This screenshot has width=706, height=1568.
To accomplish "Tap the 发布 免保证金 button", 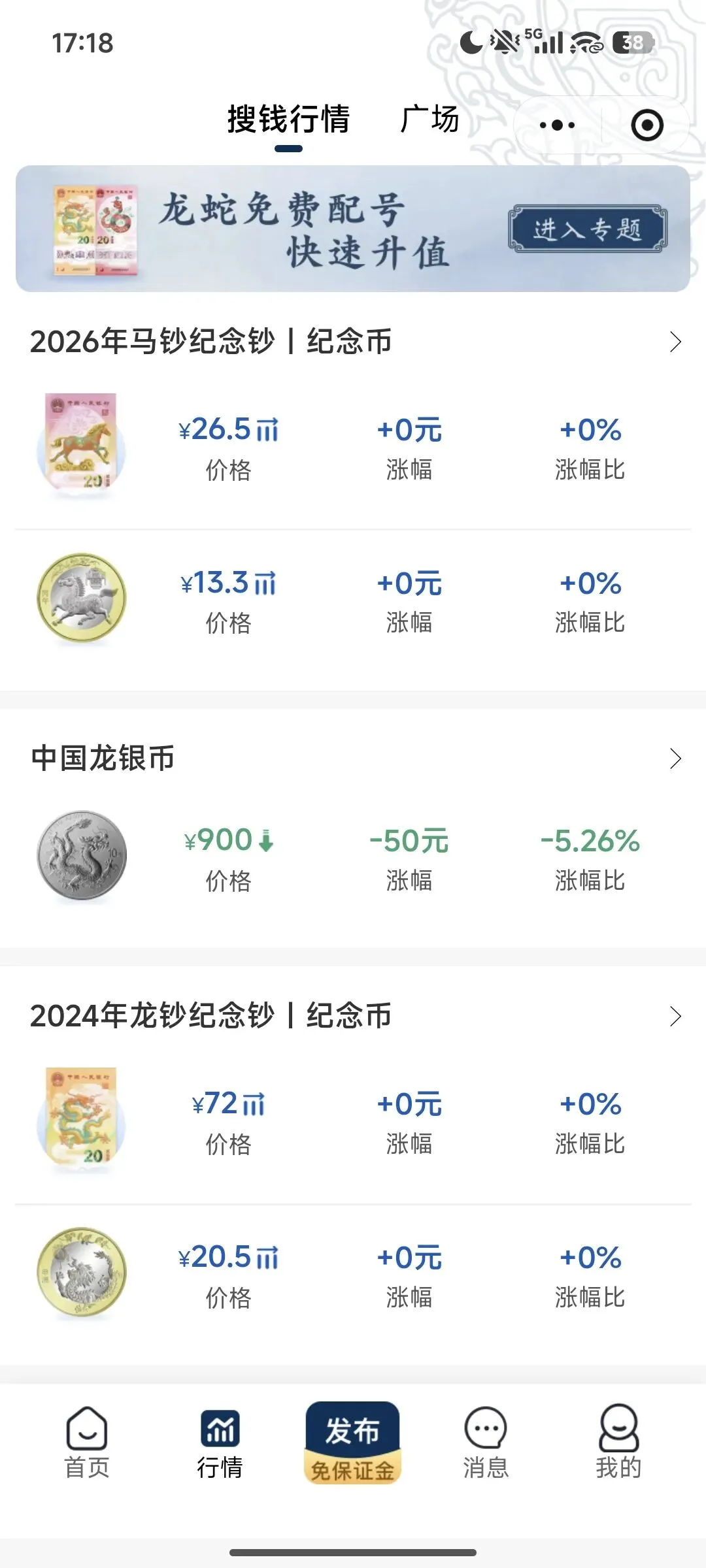I will click(x=352, y=1443).
